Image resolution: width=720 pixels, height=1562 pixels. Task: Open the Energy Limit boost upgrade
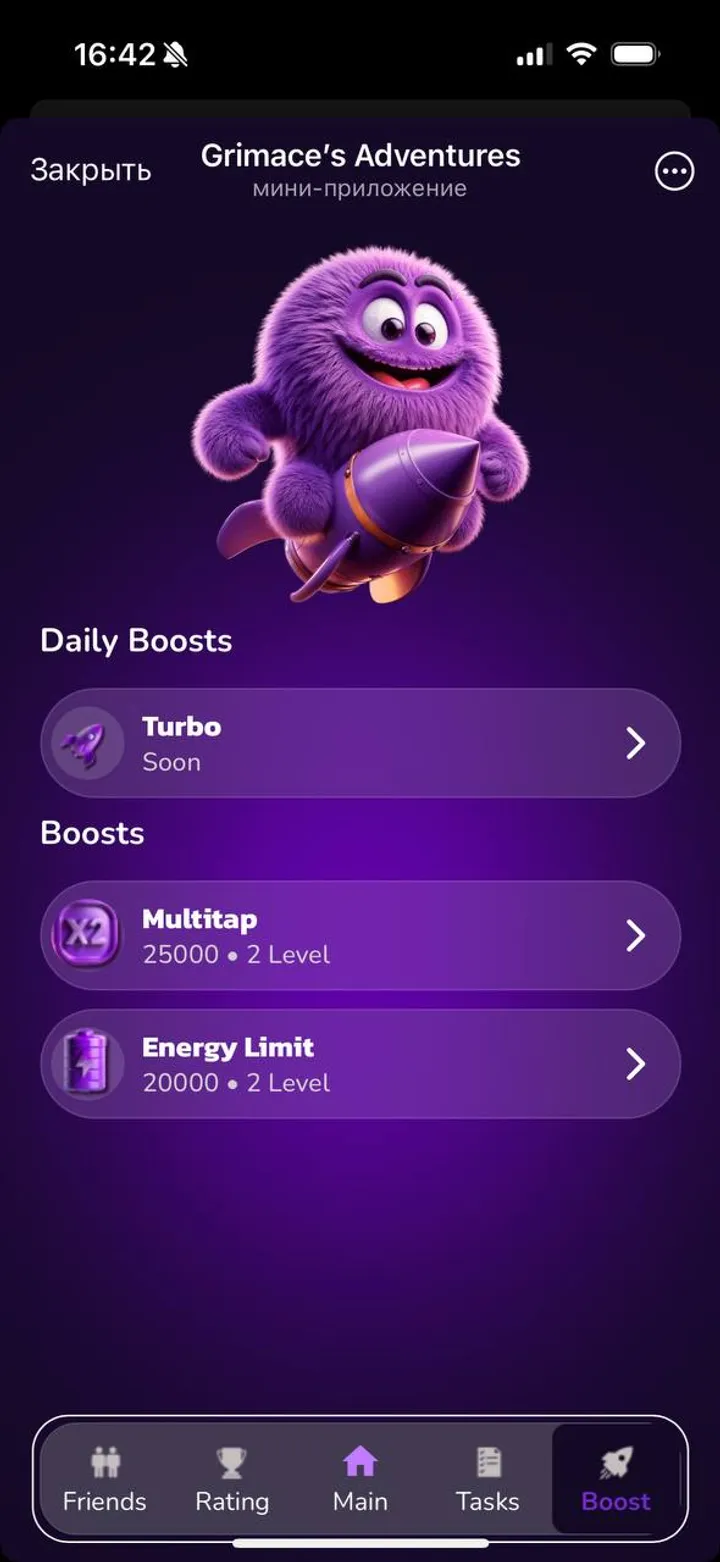point(360,1064)
